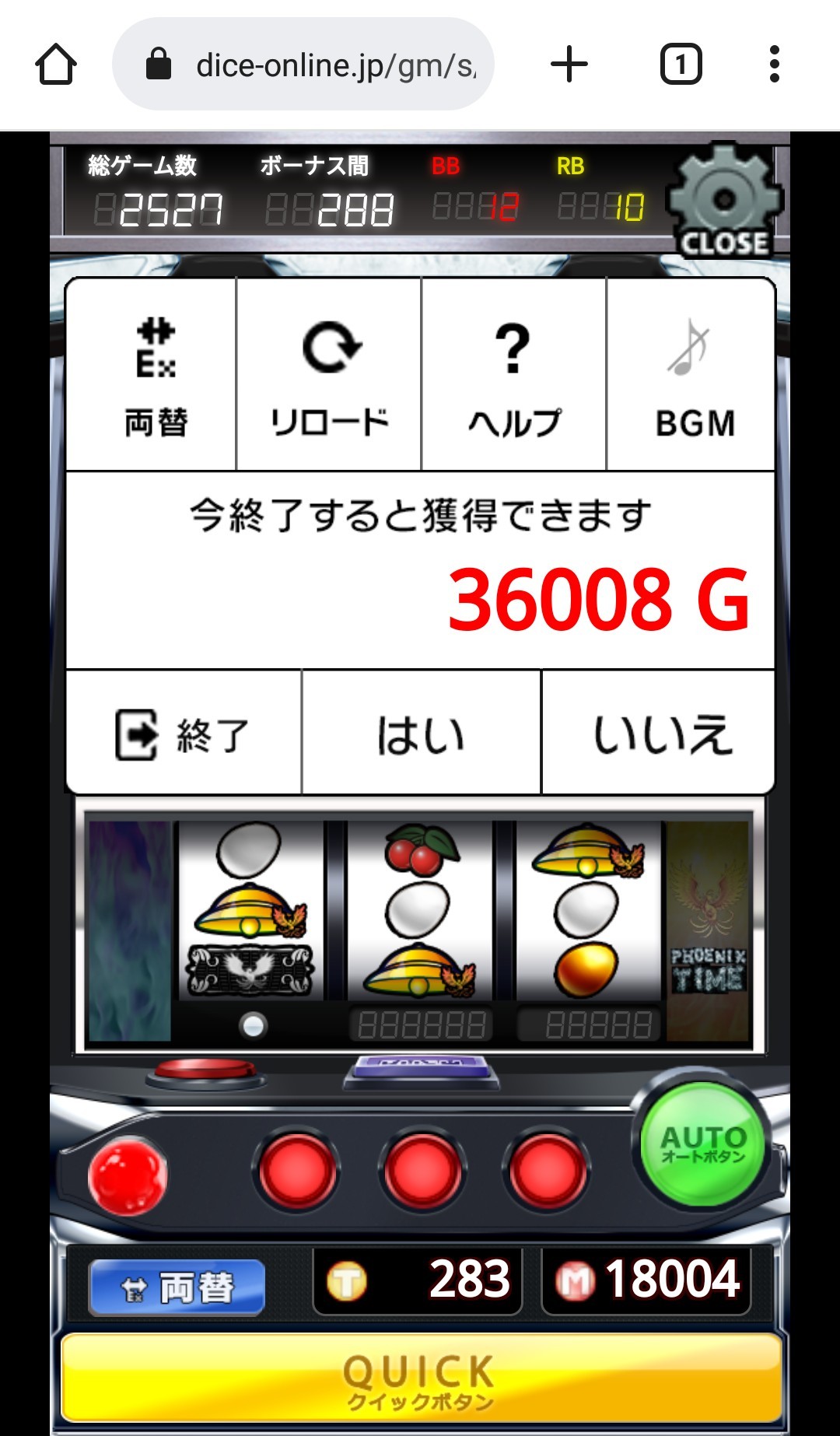
Task: Tap the dice-online.jp address bar
Action: coord(303,65)
